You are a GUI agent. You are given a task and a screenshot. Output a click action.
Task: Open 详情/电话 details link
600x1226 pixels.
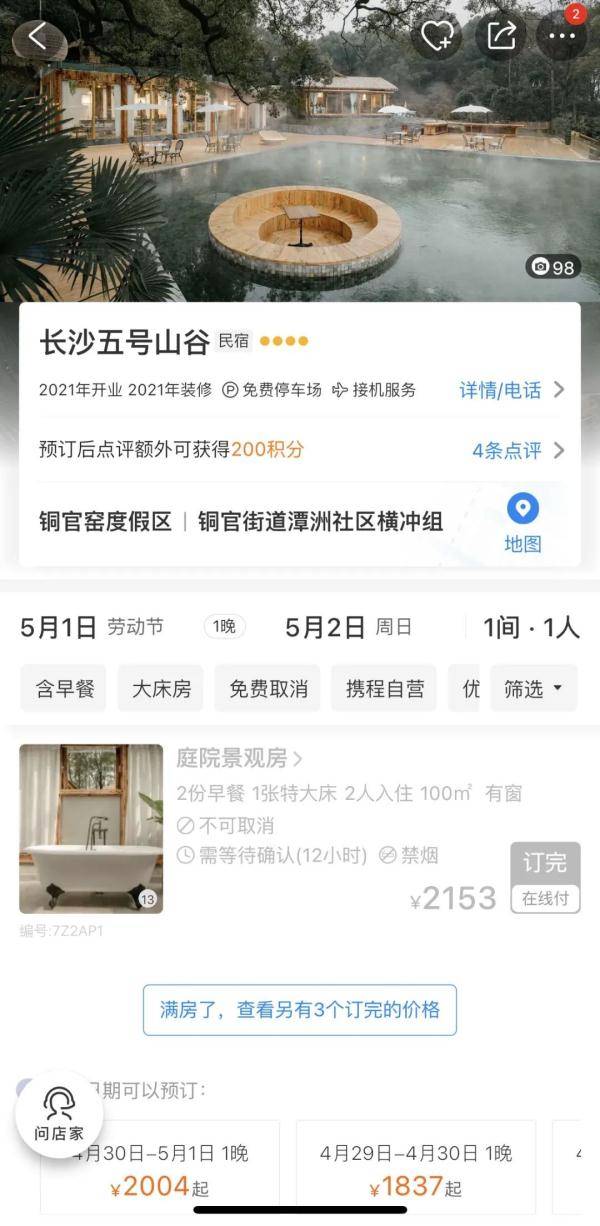click(512, 390)
